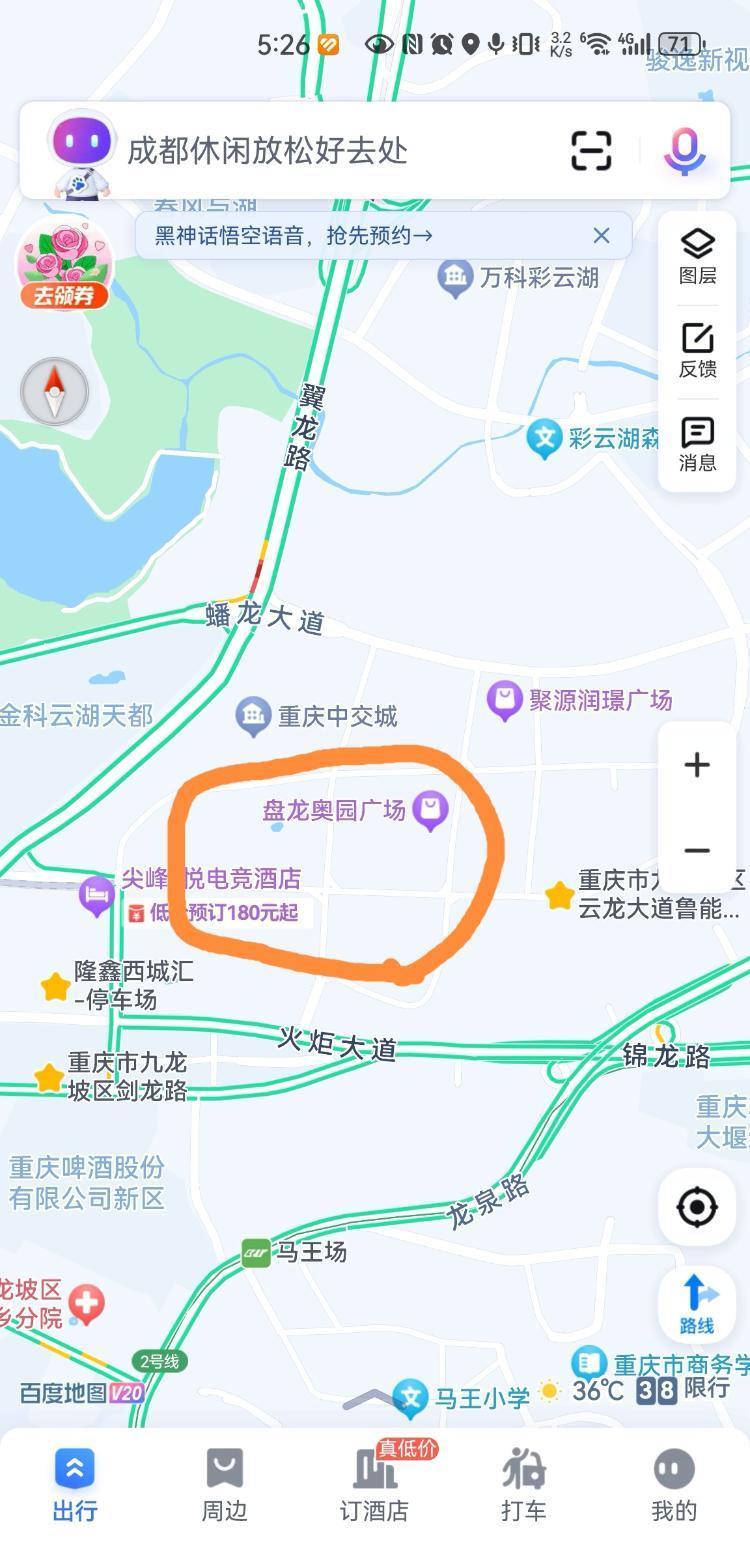This screenshot has height=1547, width=750.
Task: Select the 盘龙奥园广场 map marker
Action: pyautogui.click(x=431, y=810)
